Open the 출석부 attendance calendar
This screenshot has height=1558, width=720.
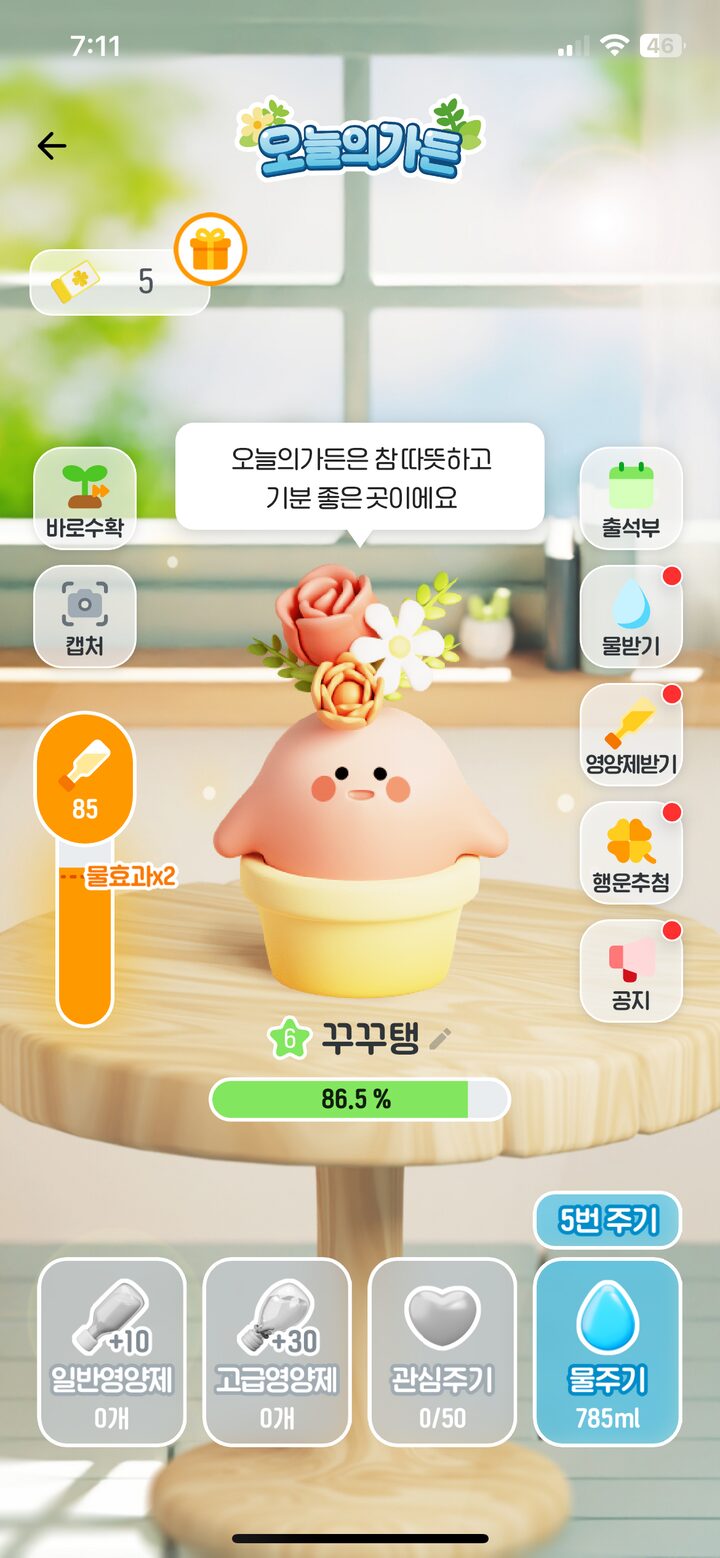[x=631, y=496]
